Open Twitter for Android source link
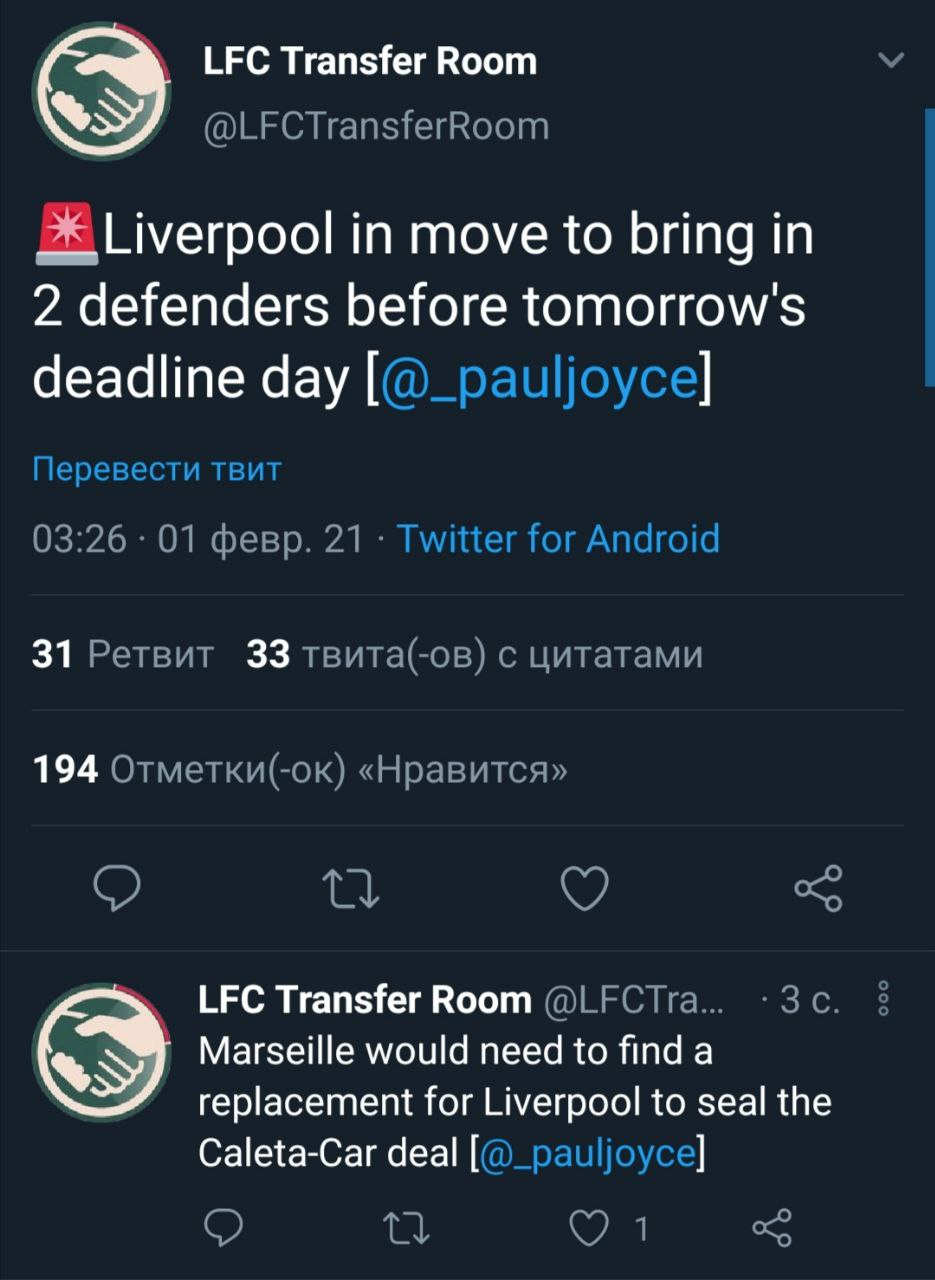 [558, 539]
